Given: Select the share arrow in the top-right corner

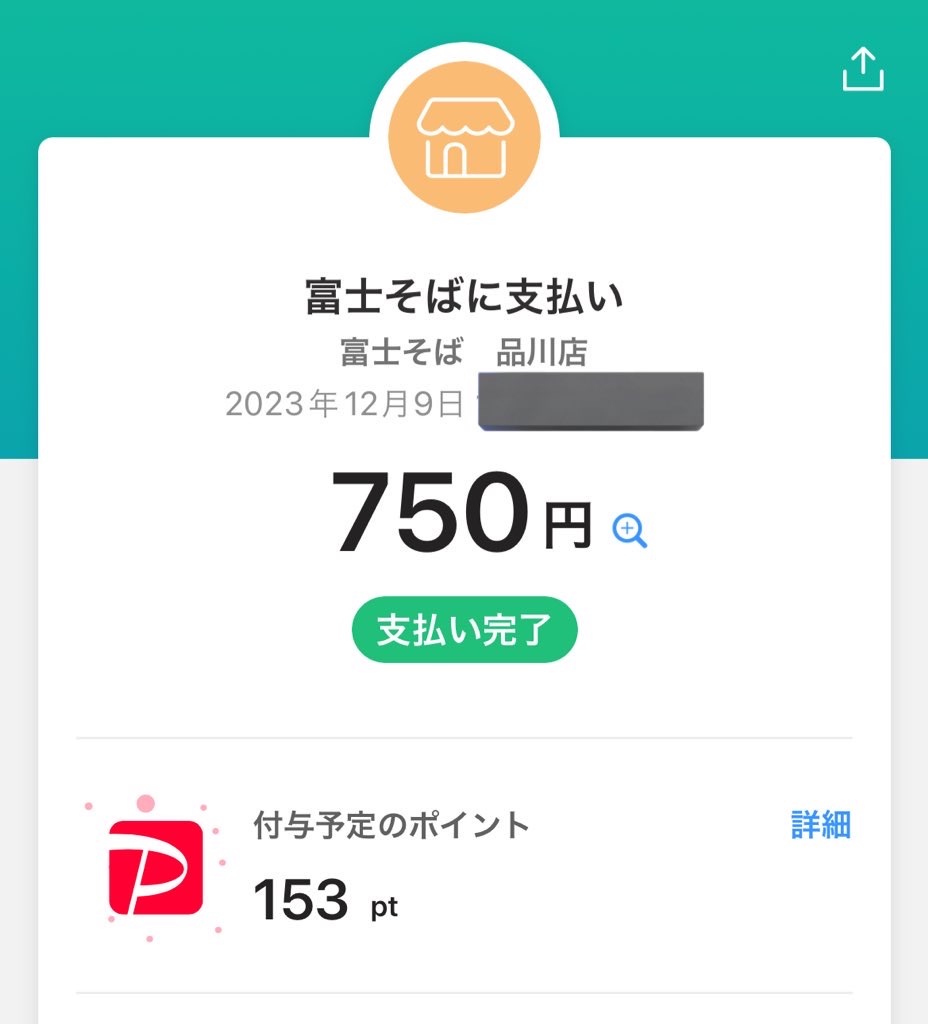Looking at the screenshot, I should (862, 70).
